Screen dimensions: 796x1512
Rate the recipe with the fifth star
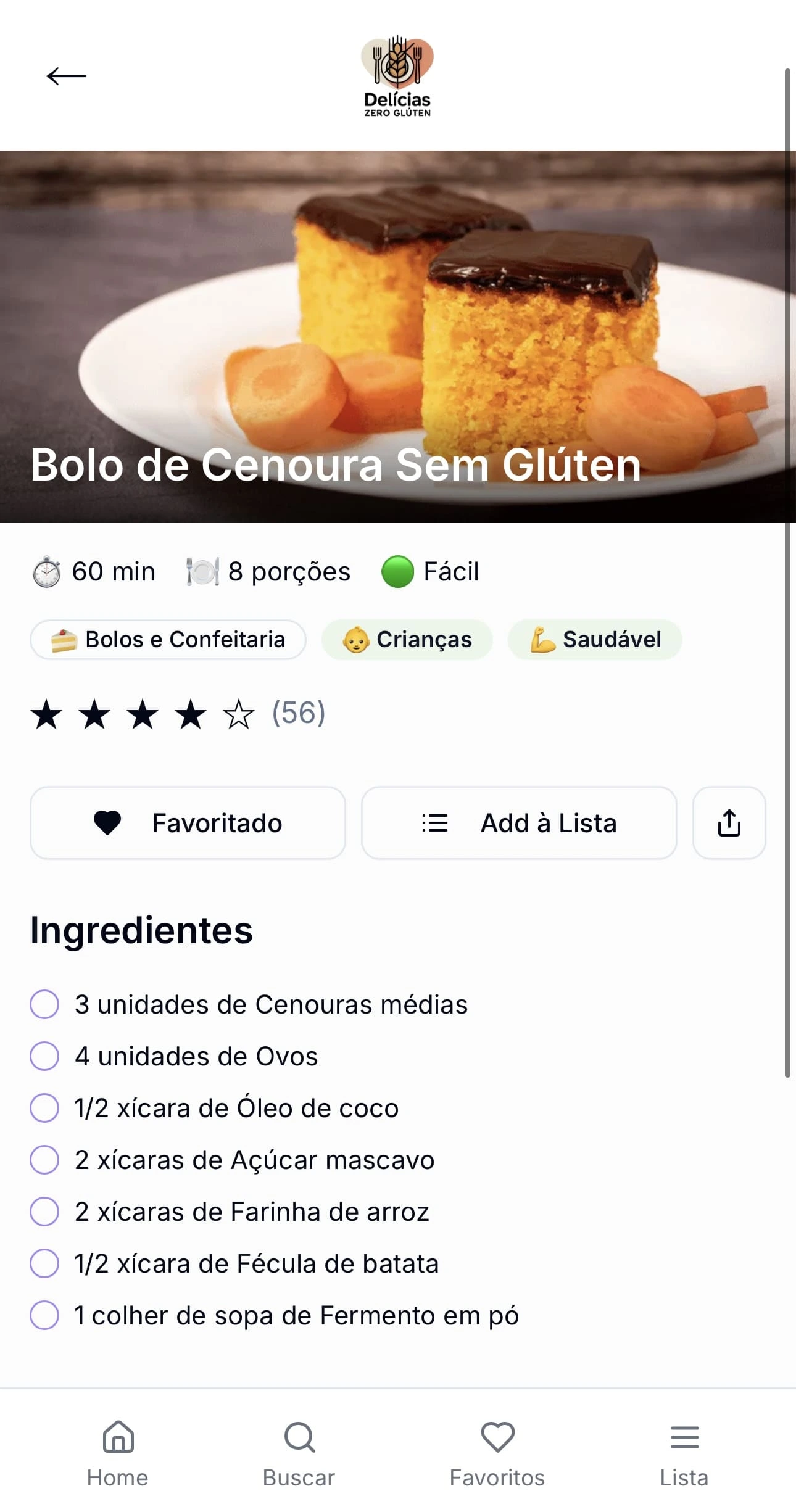pyautogui.click(x=238, y=714)
